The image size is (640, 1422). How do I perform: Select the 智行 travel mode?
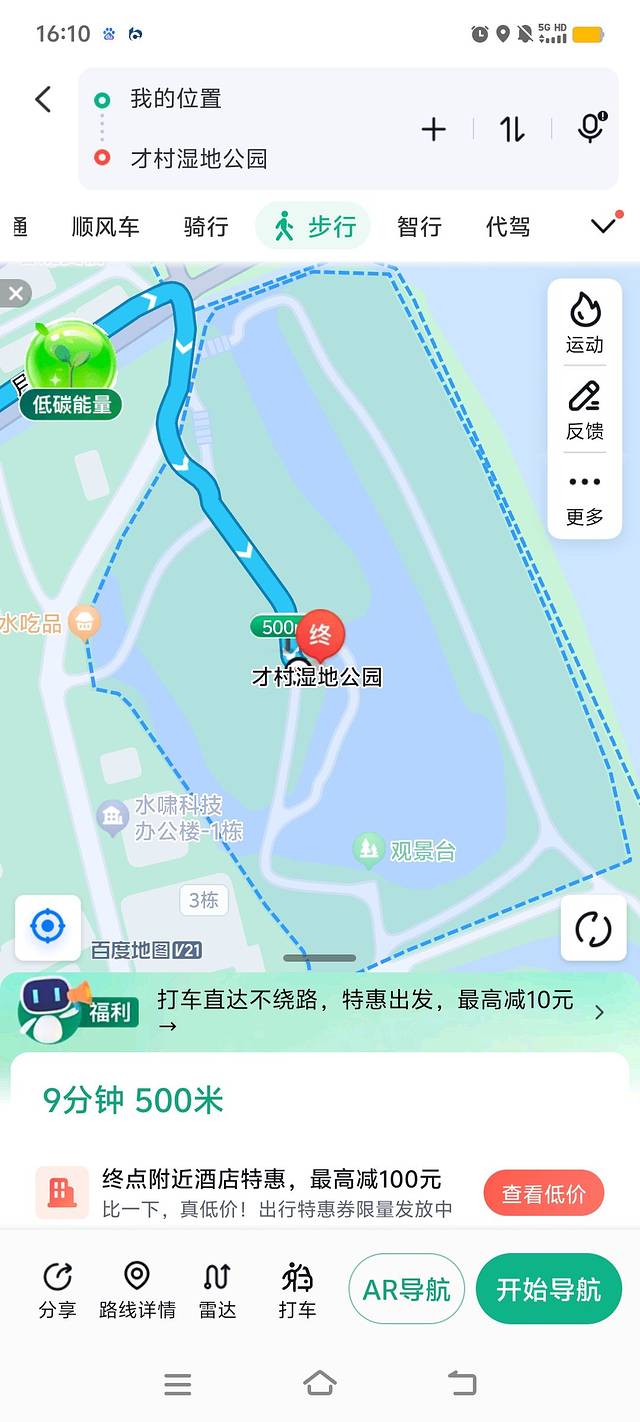(x=419, y=227)
